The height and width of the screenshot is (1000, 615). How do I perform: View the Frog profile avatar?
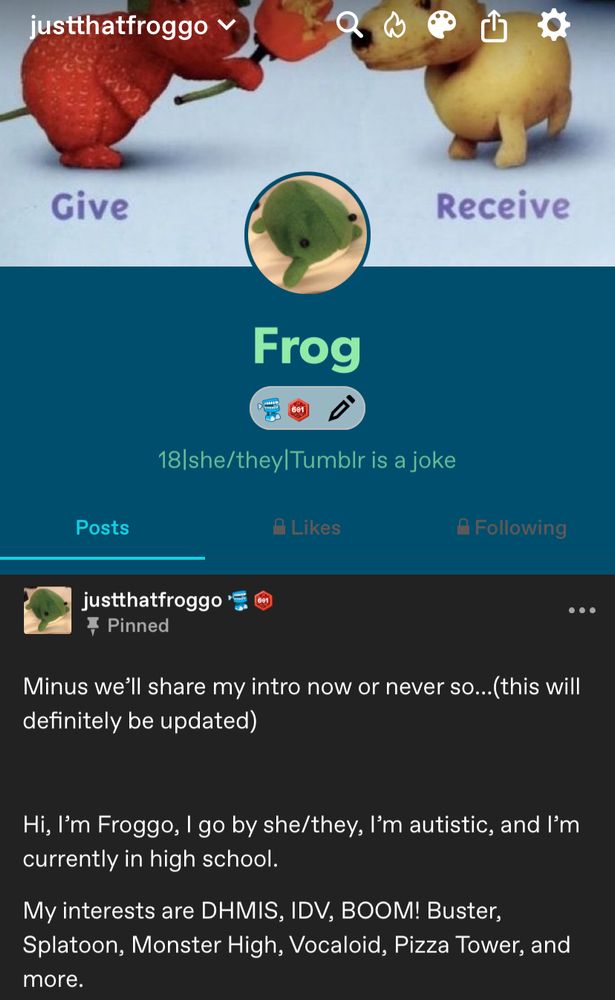[307, 234]
